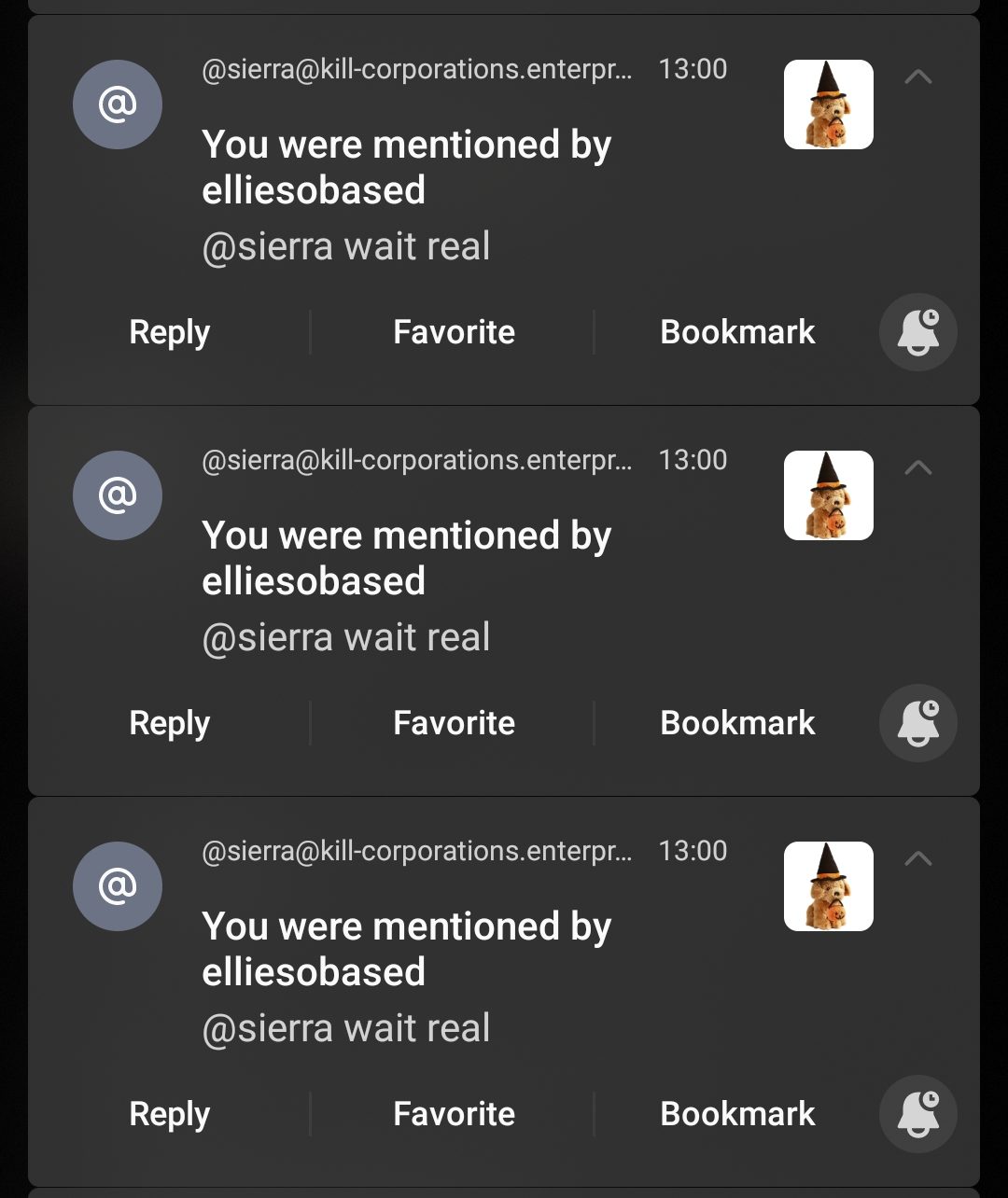Collapse the topmost mention notification chevron
Viewport: 1008px width, 1198px height.
pyautogui.click(x=918, y=77)
